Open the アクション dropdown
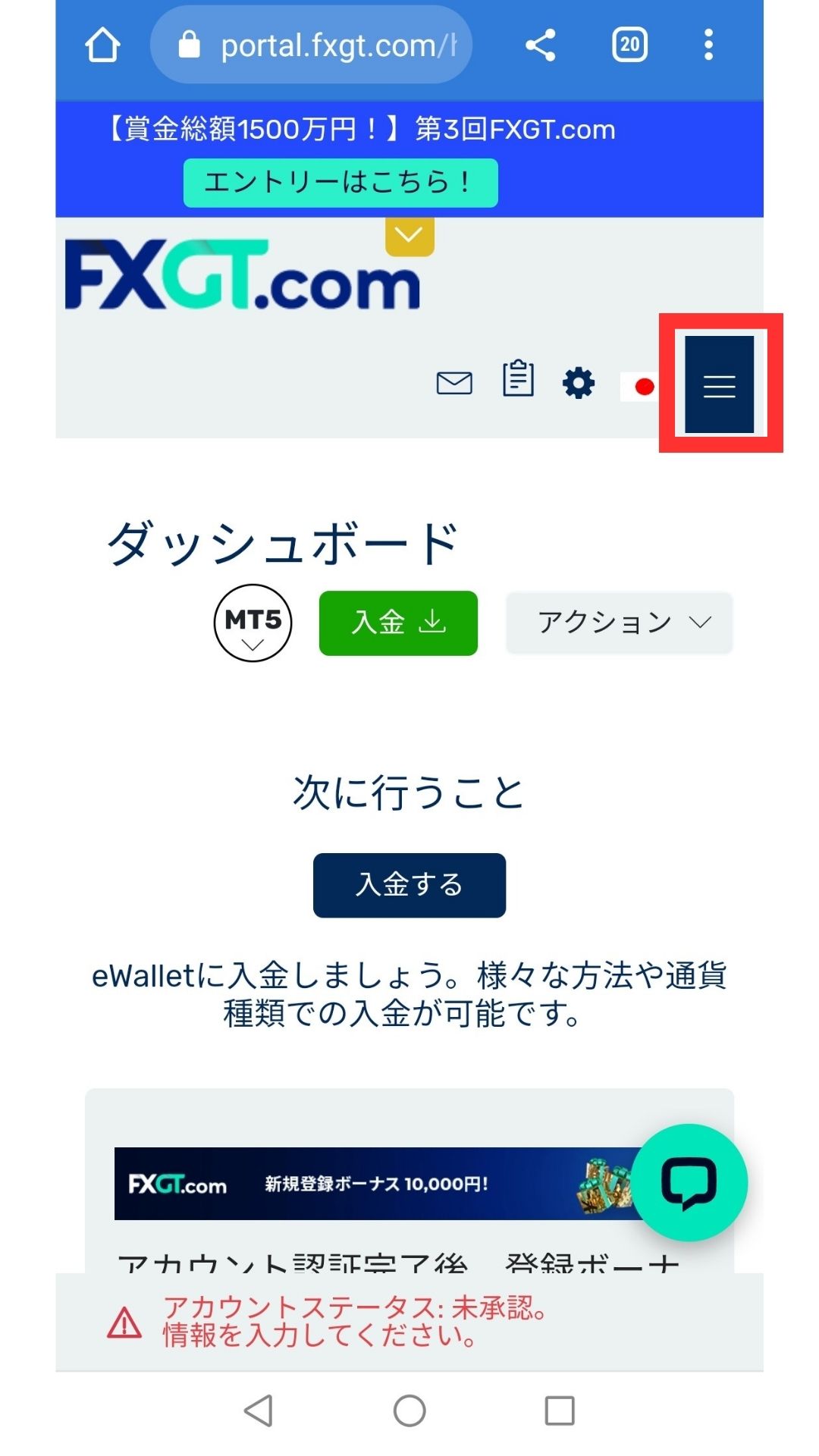This screenshot has width=819, height=1456. [x=618, y=622]
